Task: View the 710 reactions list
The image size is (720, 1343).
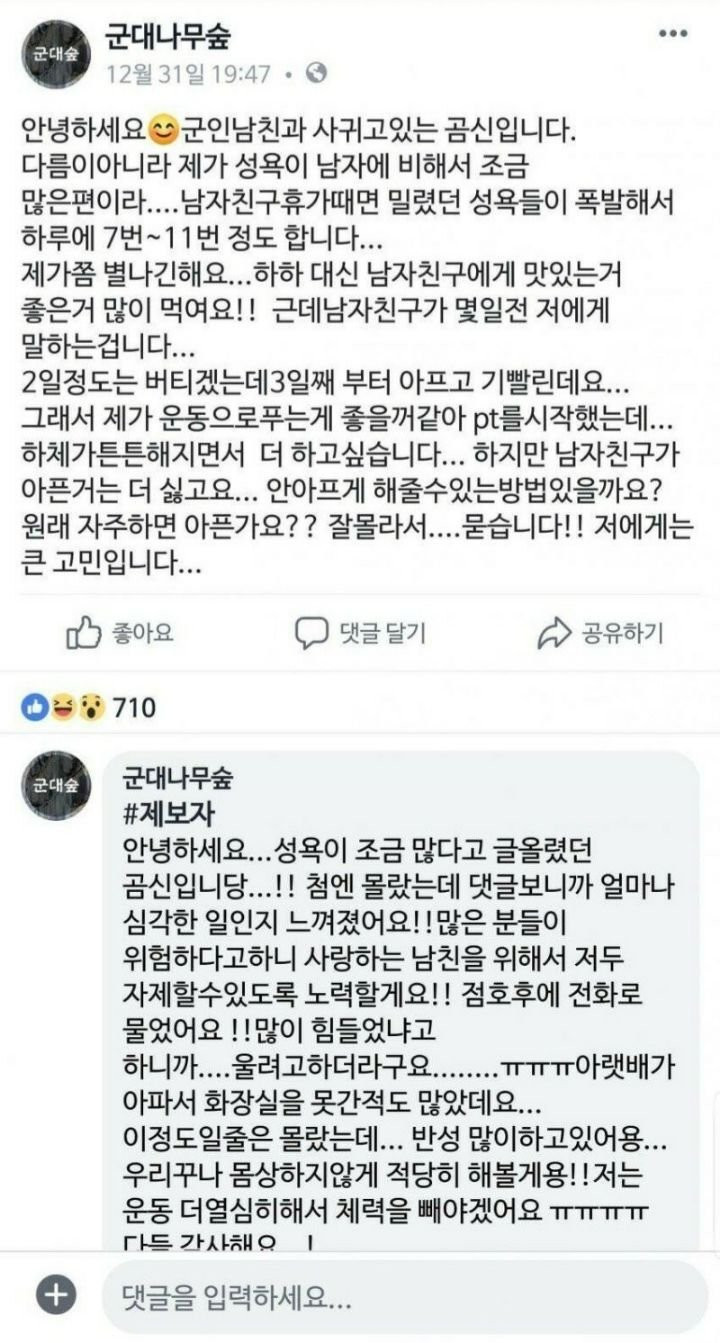Action: tap(88, 708)
